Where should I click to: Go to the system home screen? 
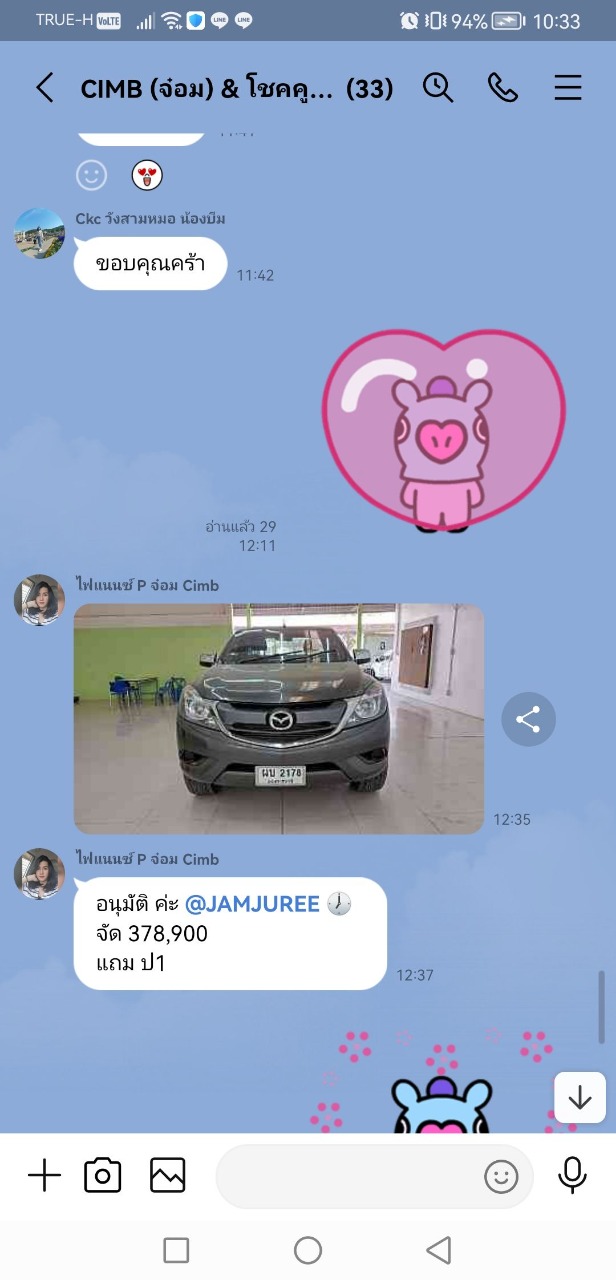pos(308,1250)
